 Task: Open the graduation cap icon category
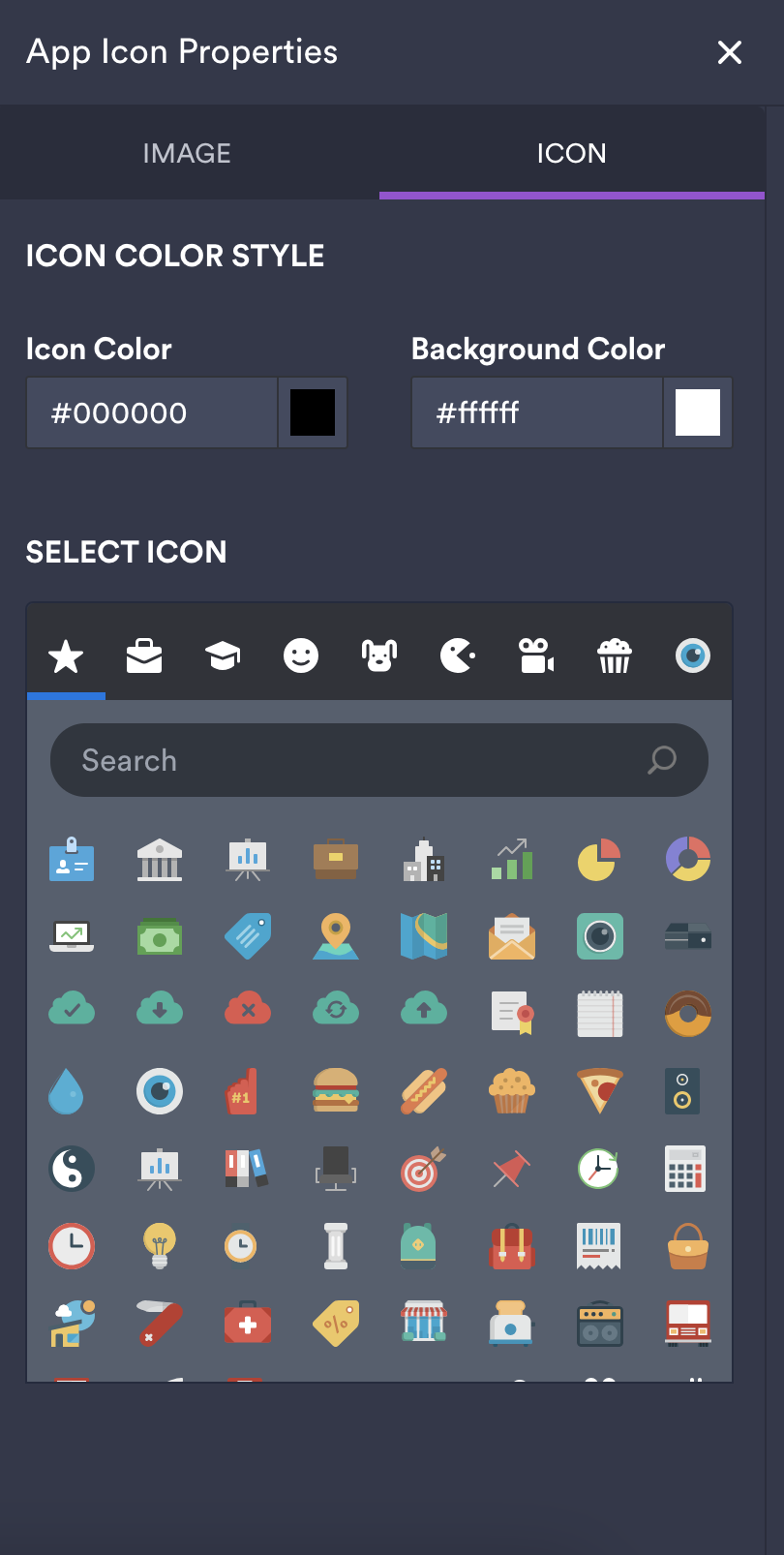click(x=223, y=656)
